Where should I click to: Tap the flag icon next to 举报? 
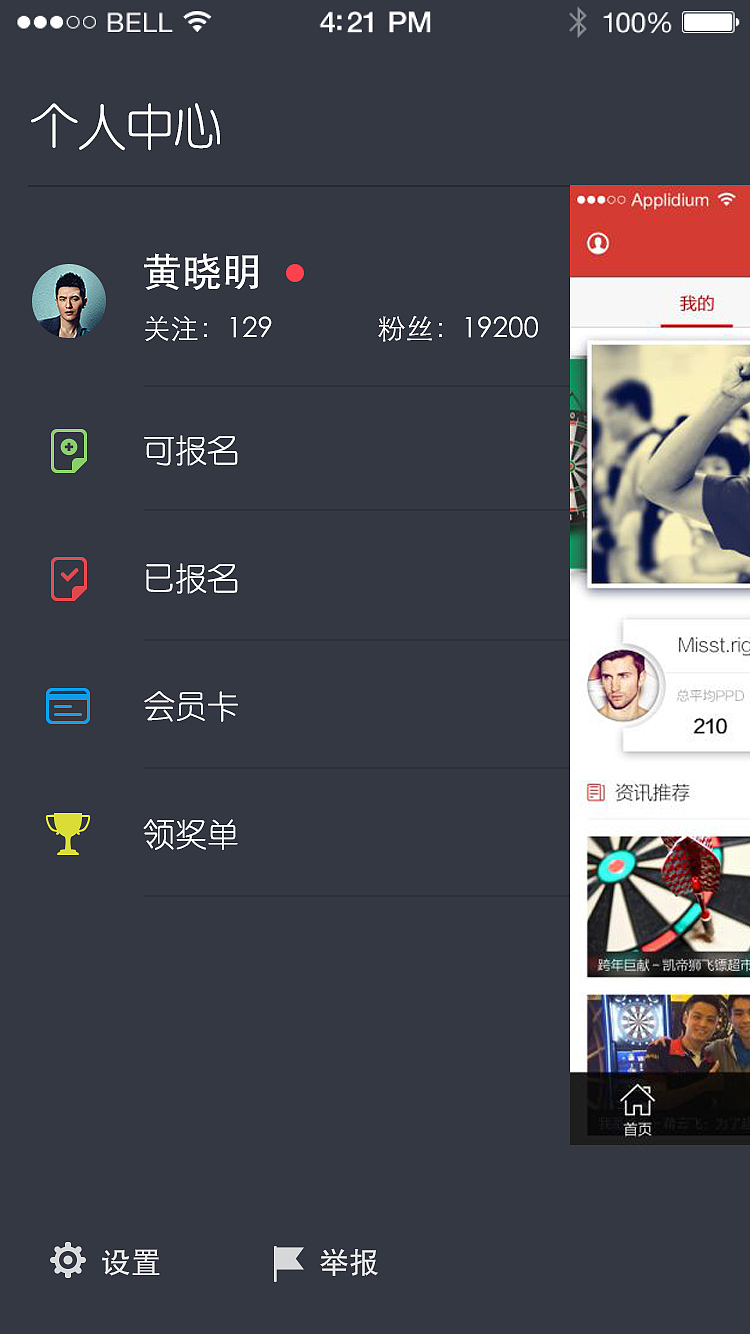(287, 1261)
